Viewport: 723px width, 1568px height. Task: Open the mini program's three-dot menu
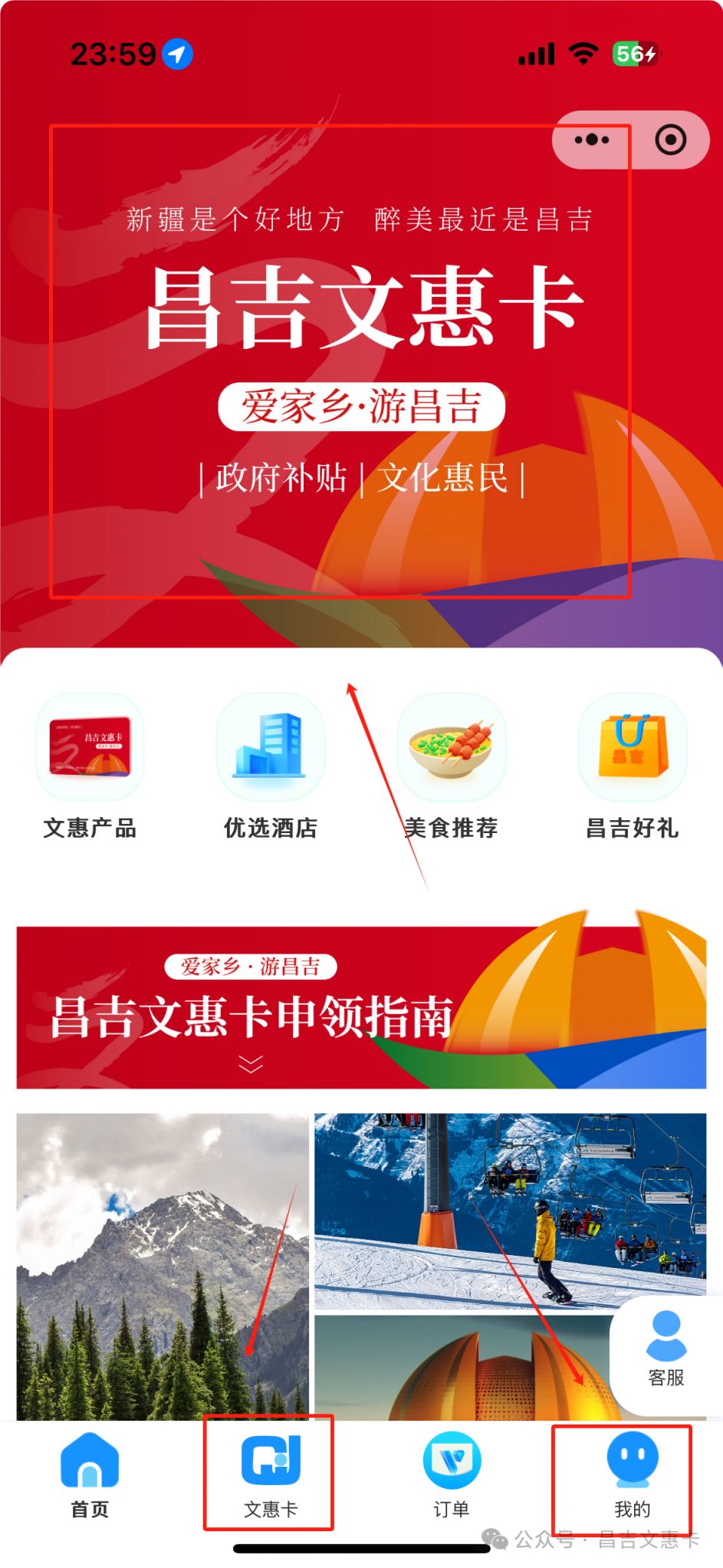[x=592, y=140]
